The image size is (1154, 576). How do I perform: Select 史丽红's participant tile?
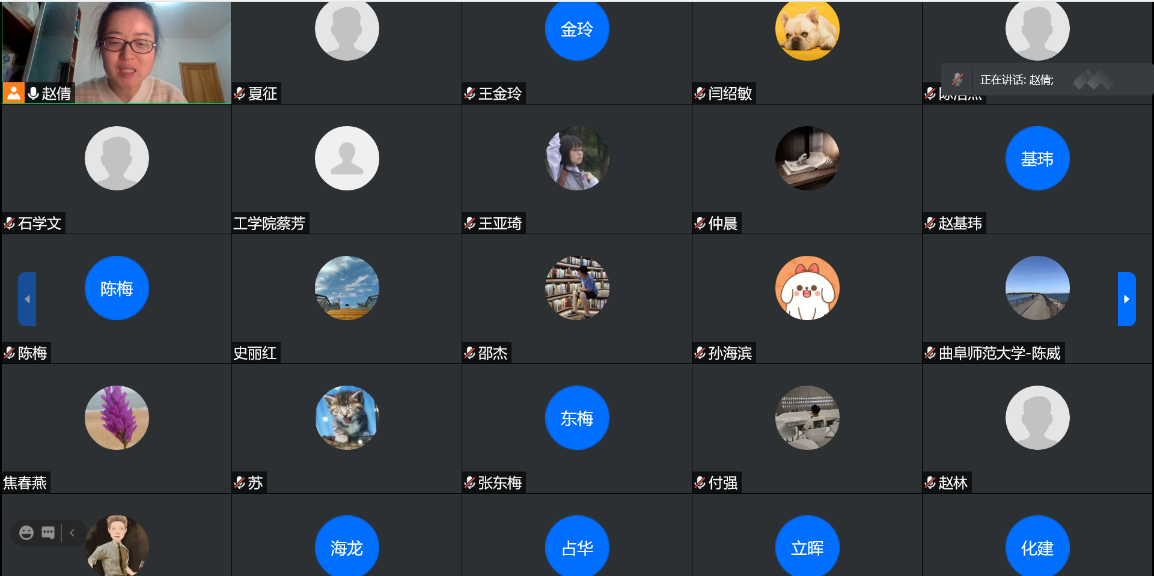(x=346, y=298)
